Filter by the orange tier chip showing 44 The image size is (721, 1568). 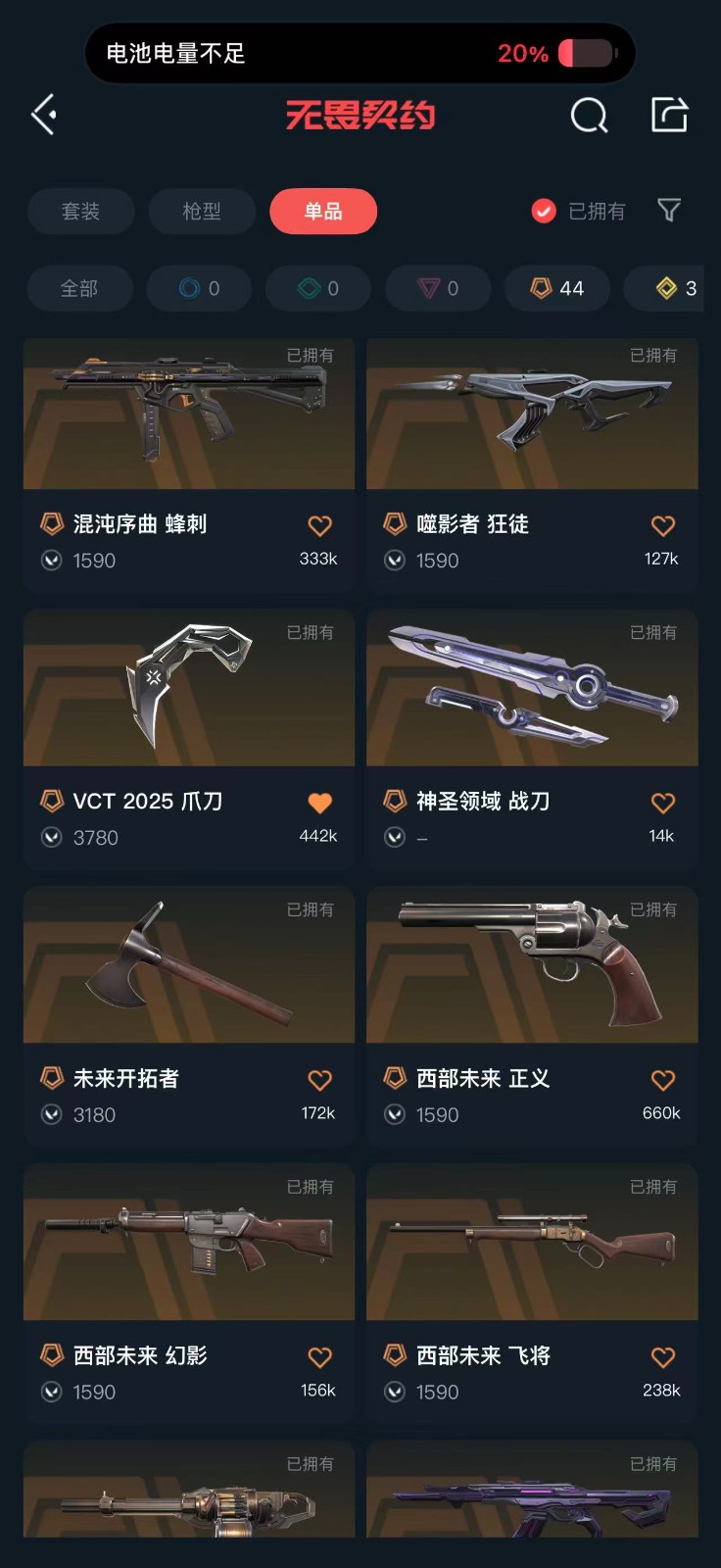pyautogui.click(x=557, y=289)
